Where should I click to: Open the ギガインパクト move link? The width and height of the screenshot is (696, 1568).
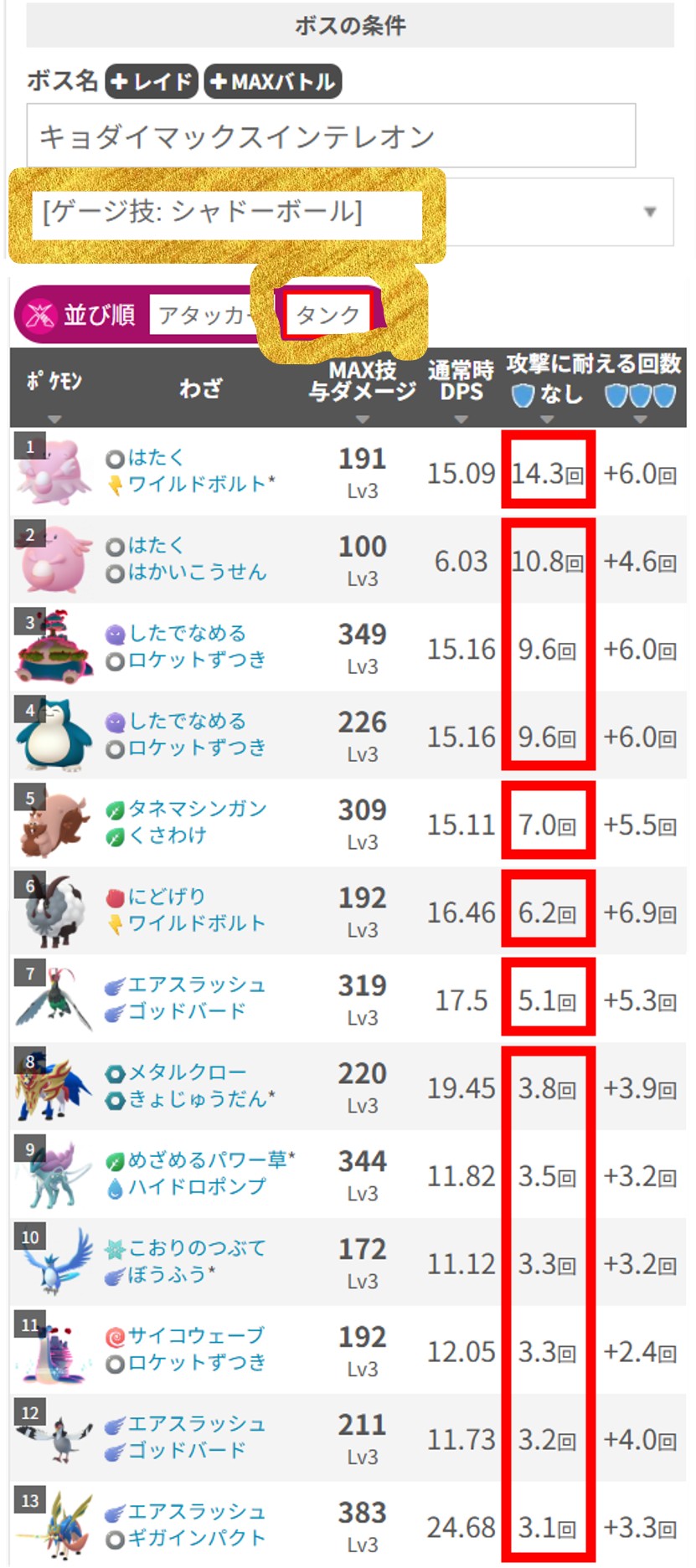pos(198,1538)
